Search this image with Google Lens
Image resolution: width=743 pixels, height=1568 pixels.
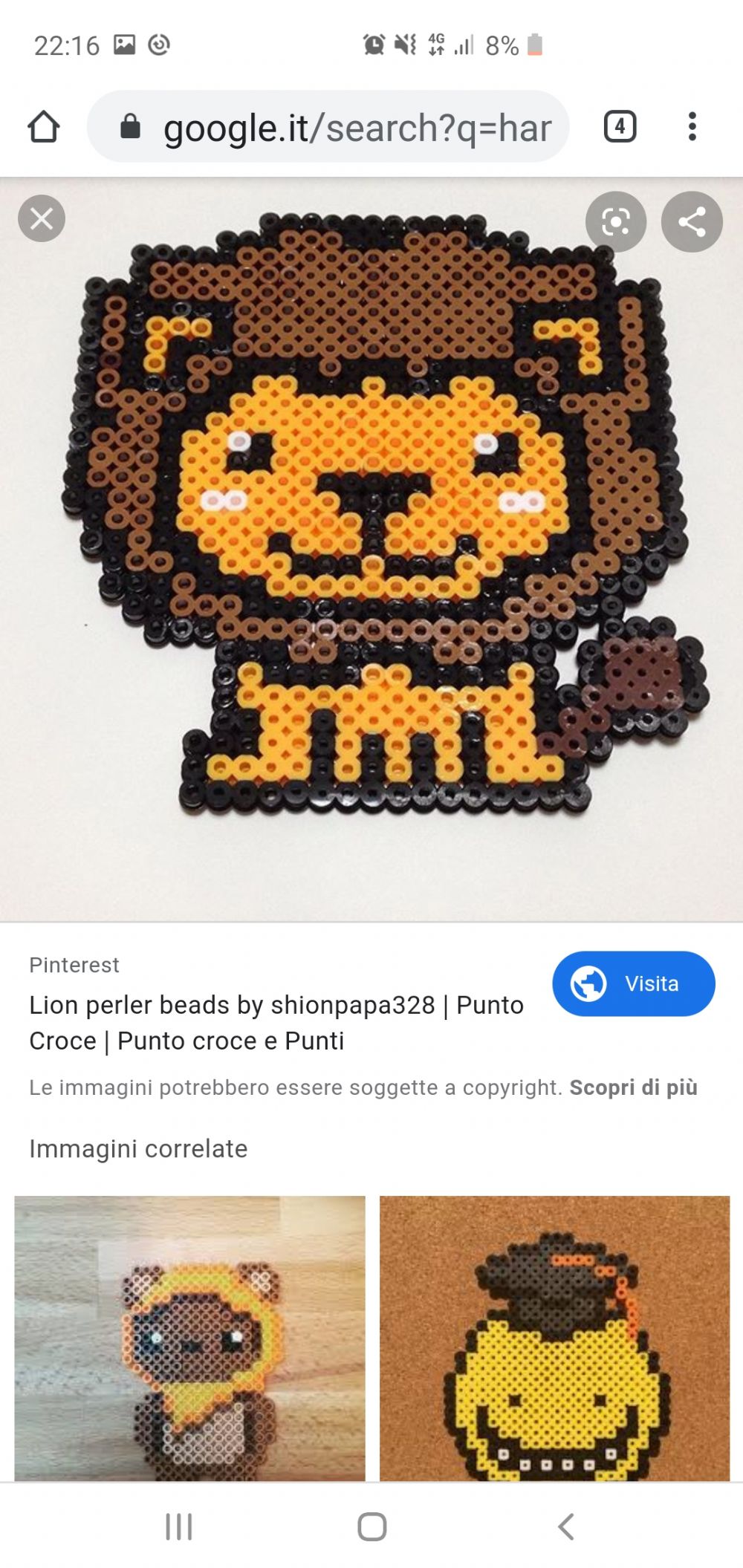616,221
